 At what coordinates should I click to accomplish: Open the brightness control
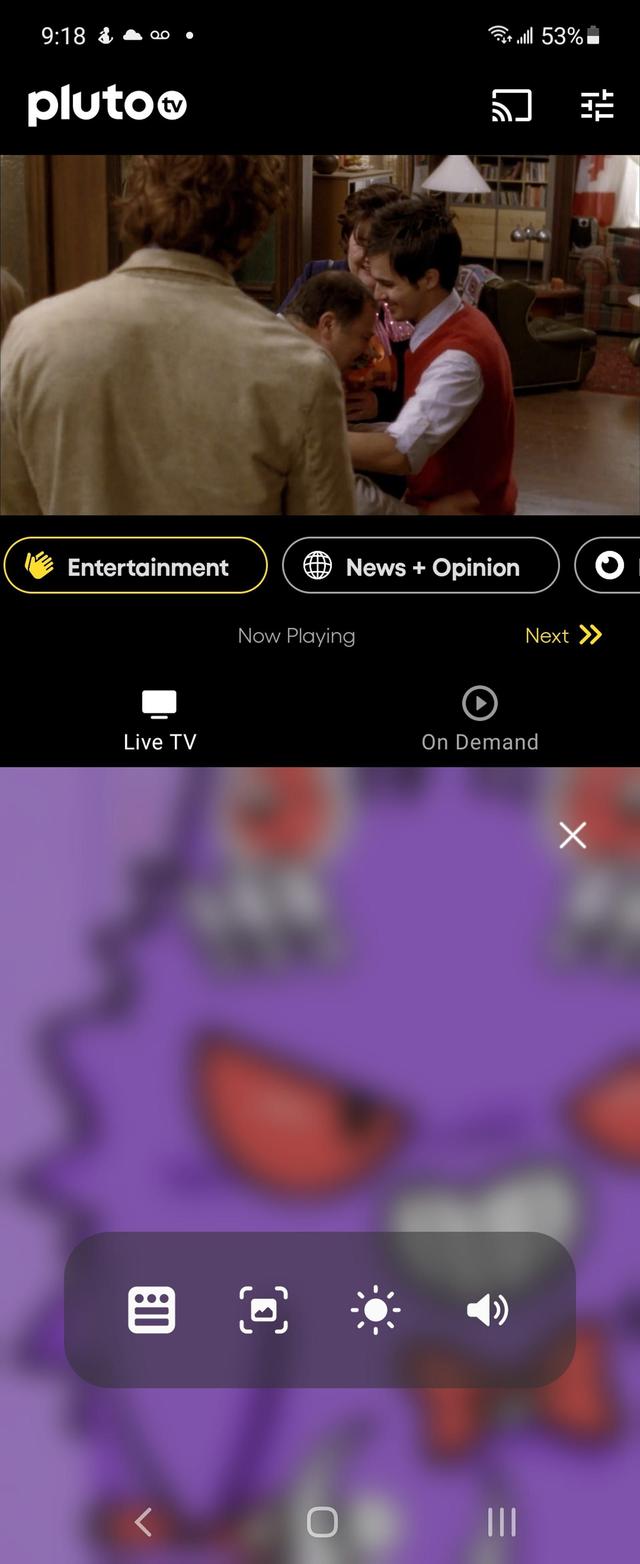376,1310
